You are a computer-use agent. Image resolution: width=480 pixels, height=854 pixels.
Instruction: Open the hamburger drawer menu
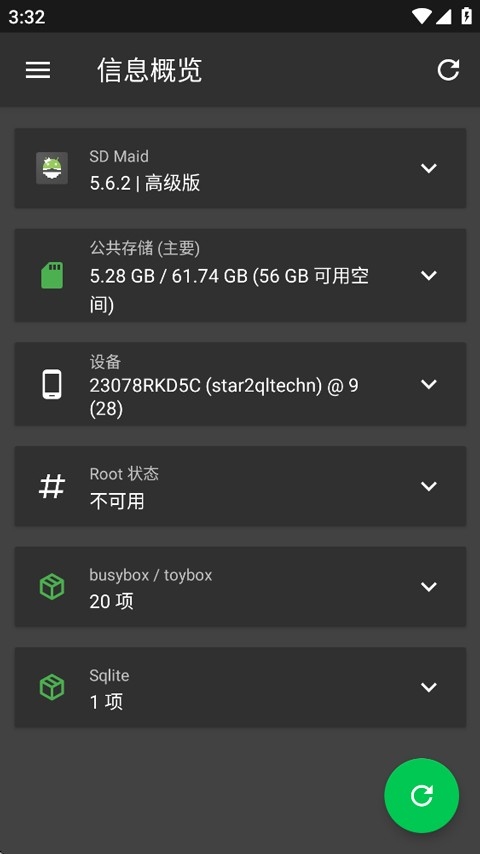click(38, 70)
